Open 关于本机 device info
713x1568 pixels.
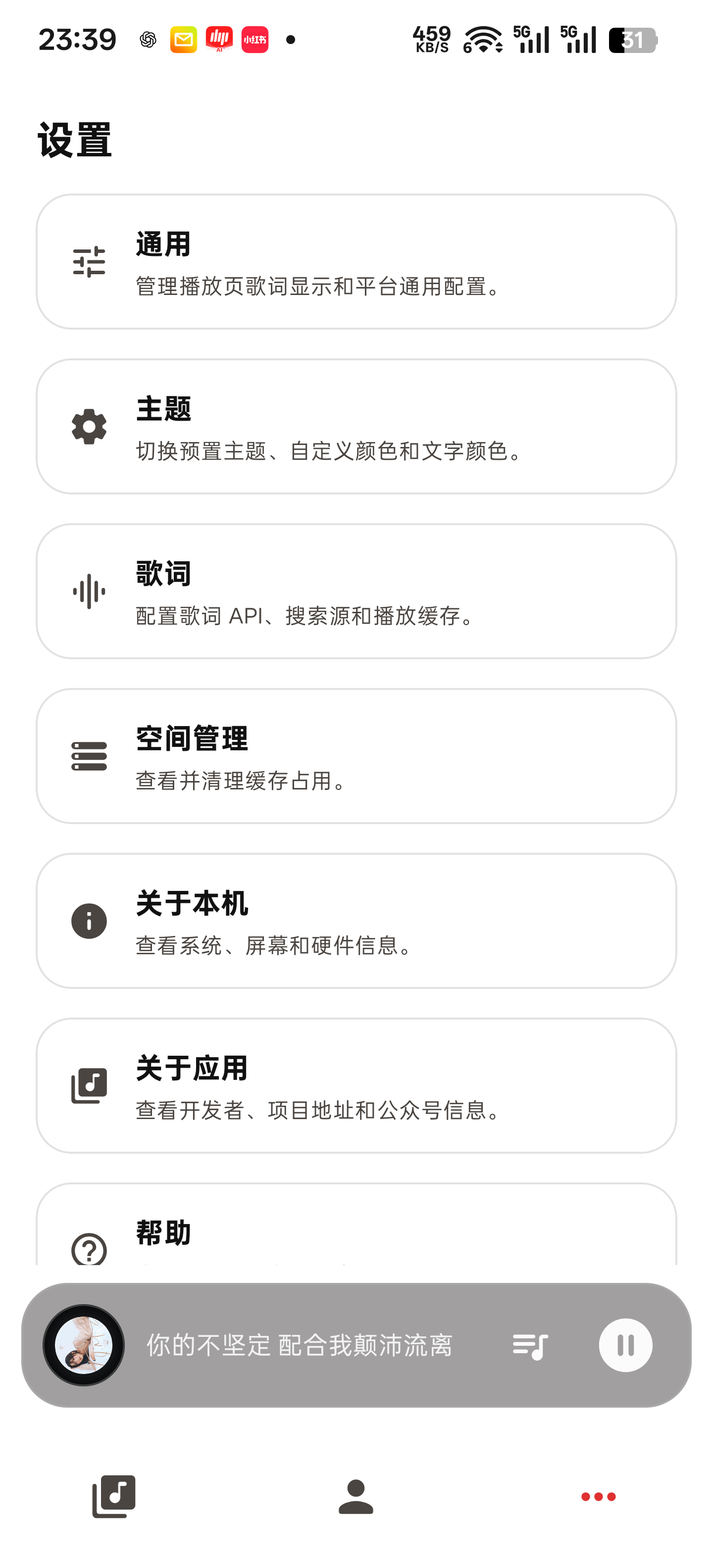(356, 921)
